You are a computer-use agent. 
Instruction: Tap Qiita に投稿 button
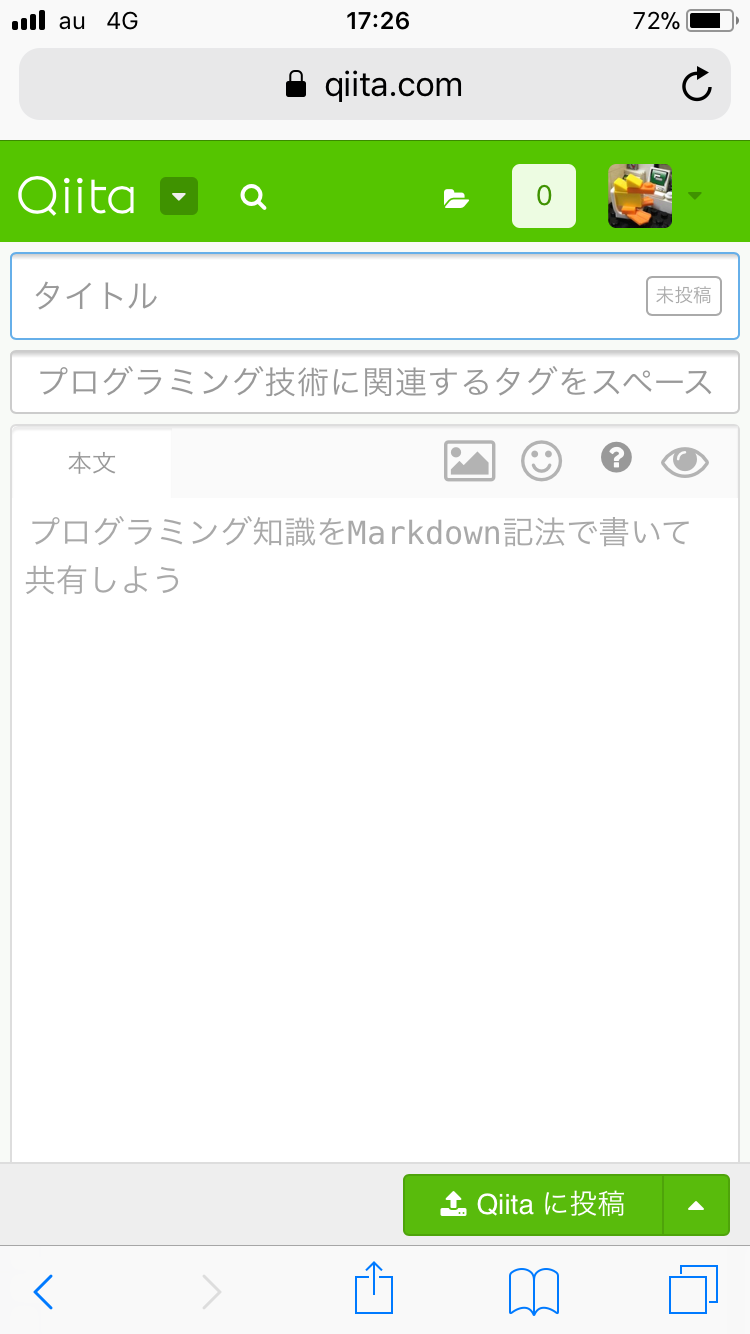pyautogui.click(x=533, y=1204)
